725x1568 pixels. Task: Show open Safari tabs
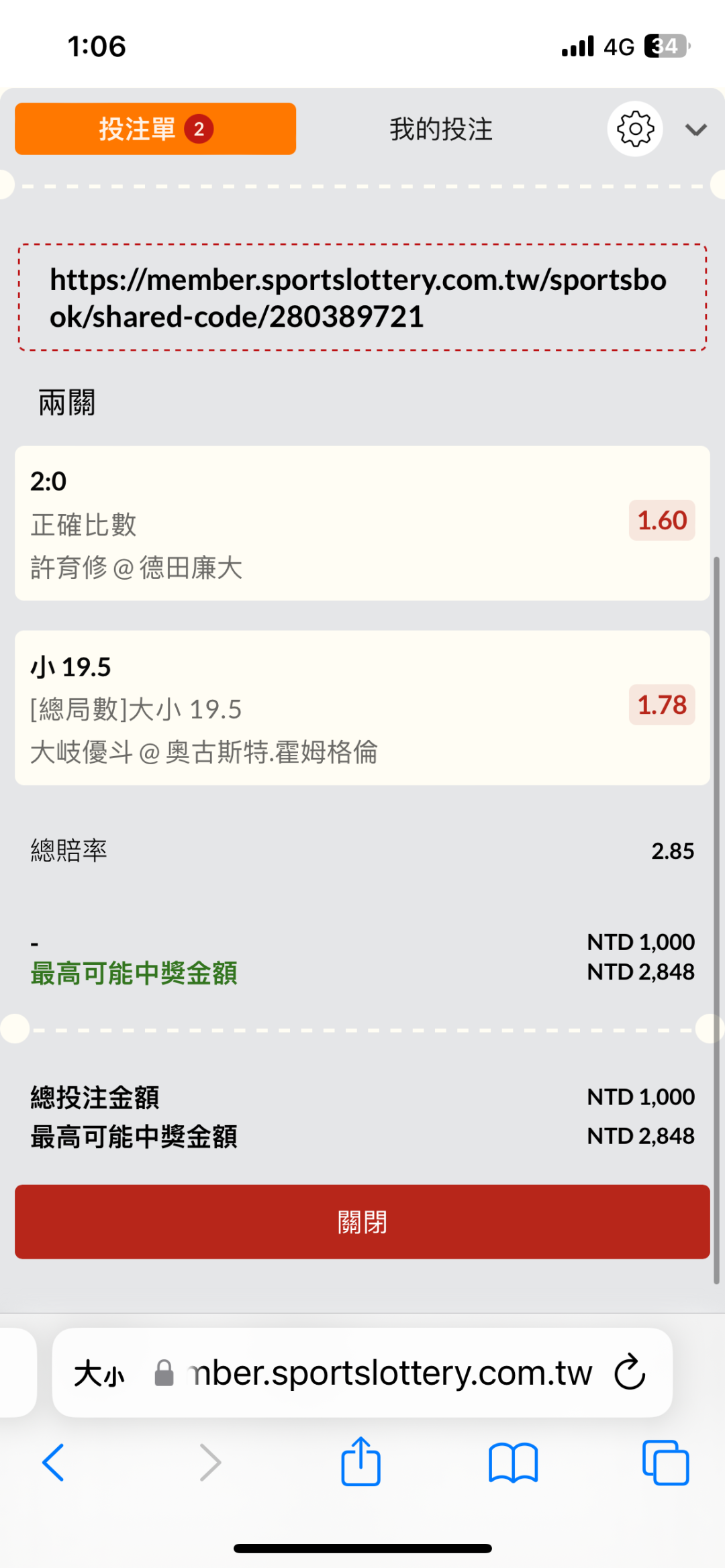click(666, 1463)
